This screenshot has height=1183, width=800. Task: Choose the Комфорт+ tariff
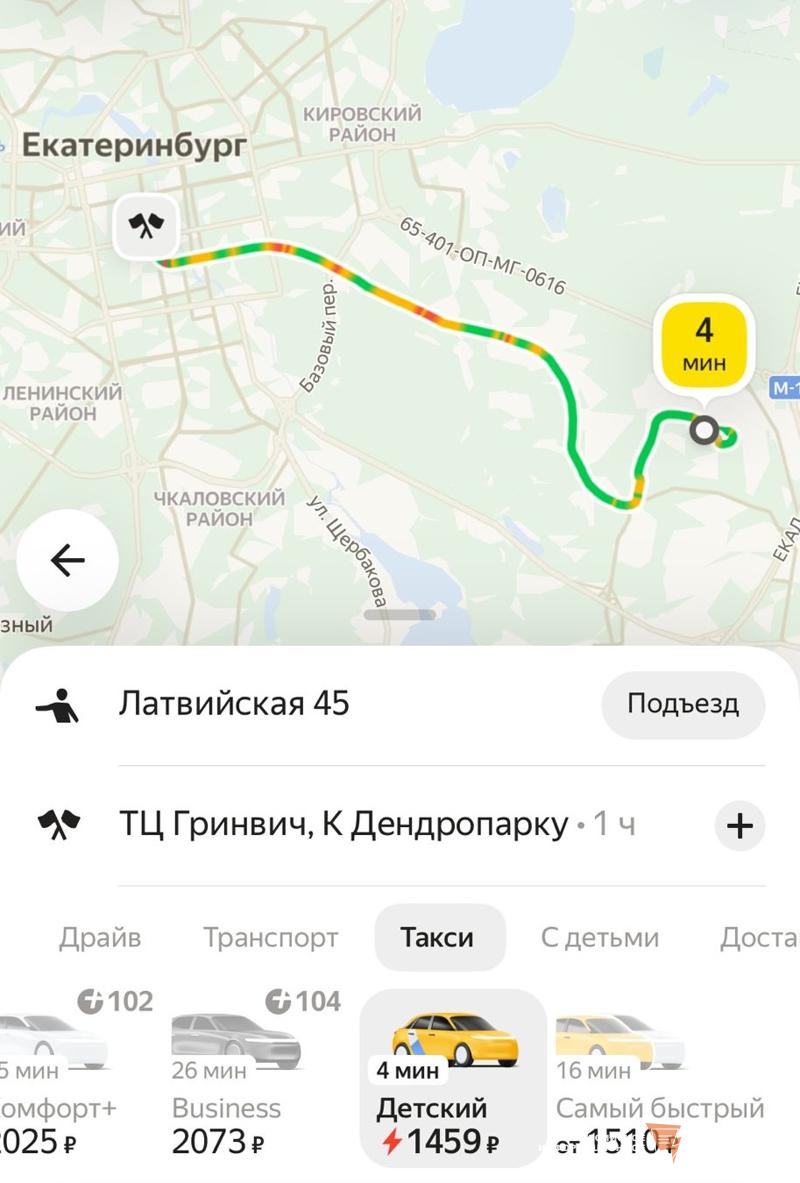tap(55, 1080)
